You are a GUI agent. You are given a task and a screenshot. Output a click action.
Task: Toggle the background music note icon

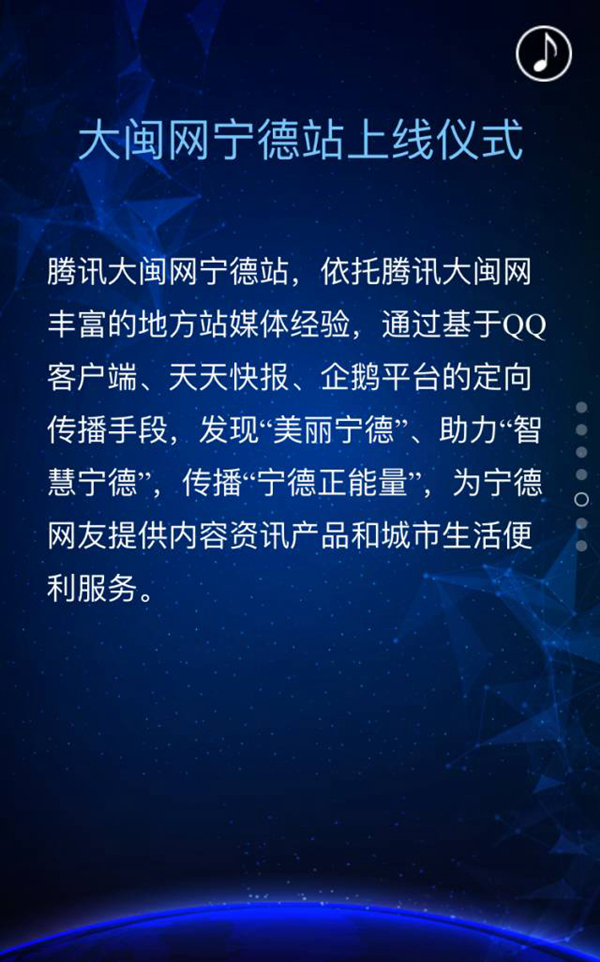pyautogui.click(x=543, y=53)
